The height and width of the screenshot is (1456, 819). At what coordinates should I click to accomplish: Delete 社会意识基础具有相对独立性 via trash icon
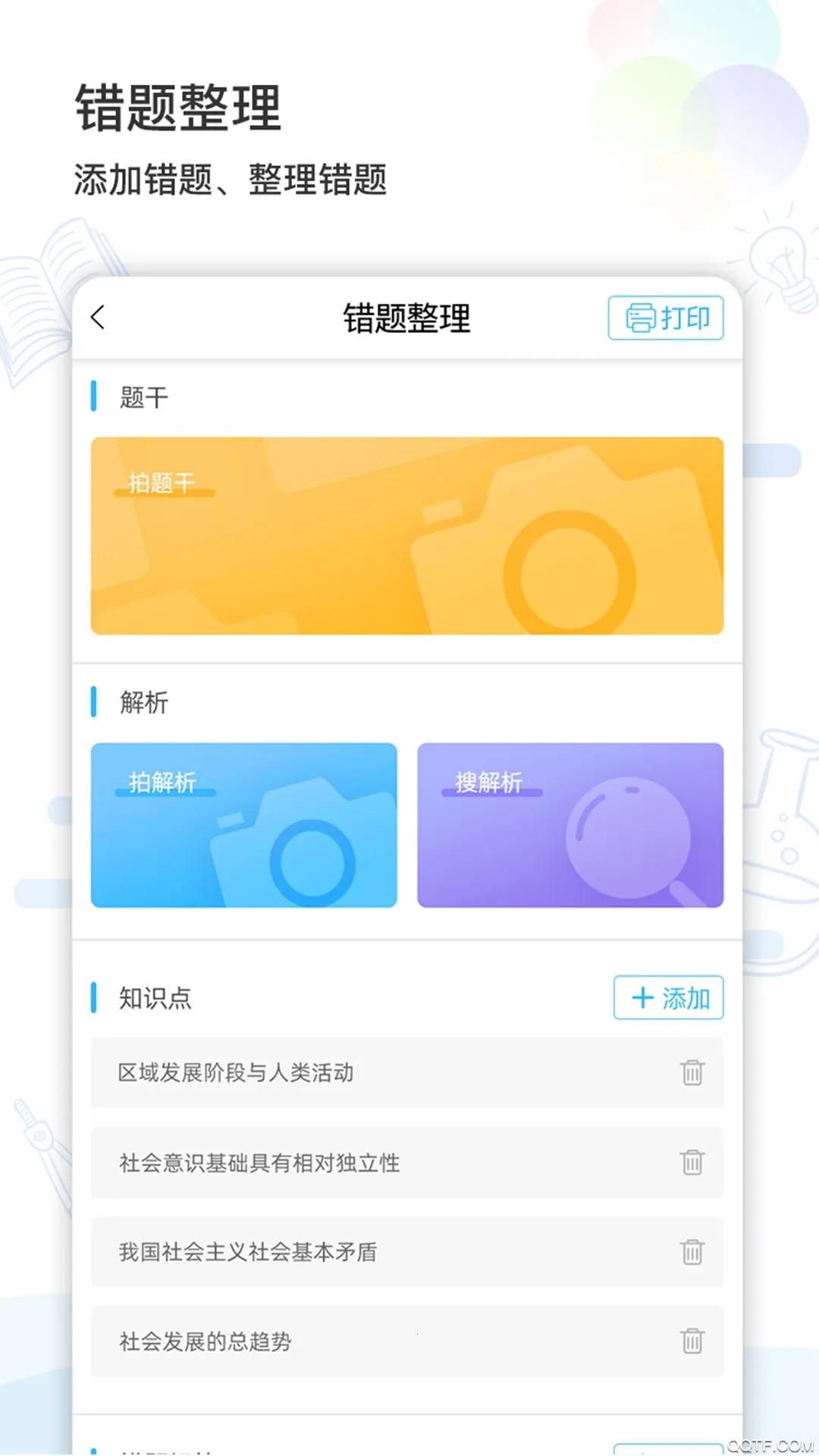[692, 1163]
